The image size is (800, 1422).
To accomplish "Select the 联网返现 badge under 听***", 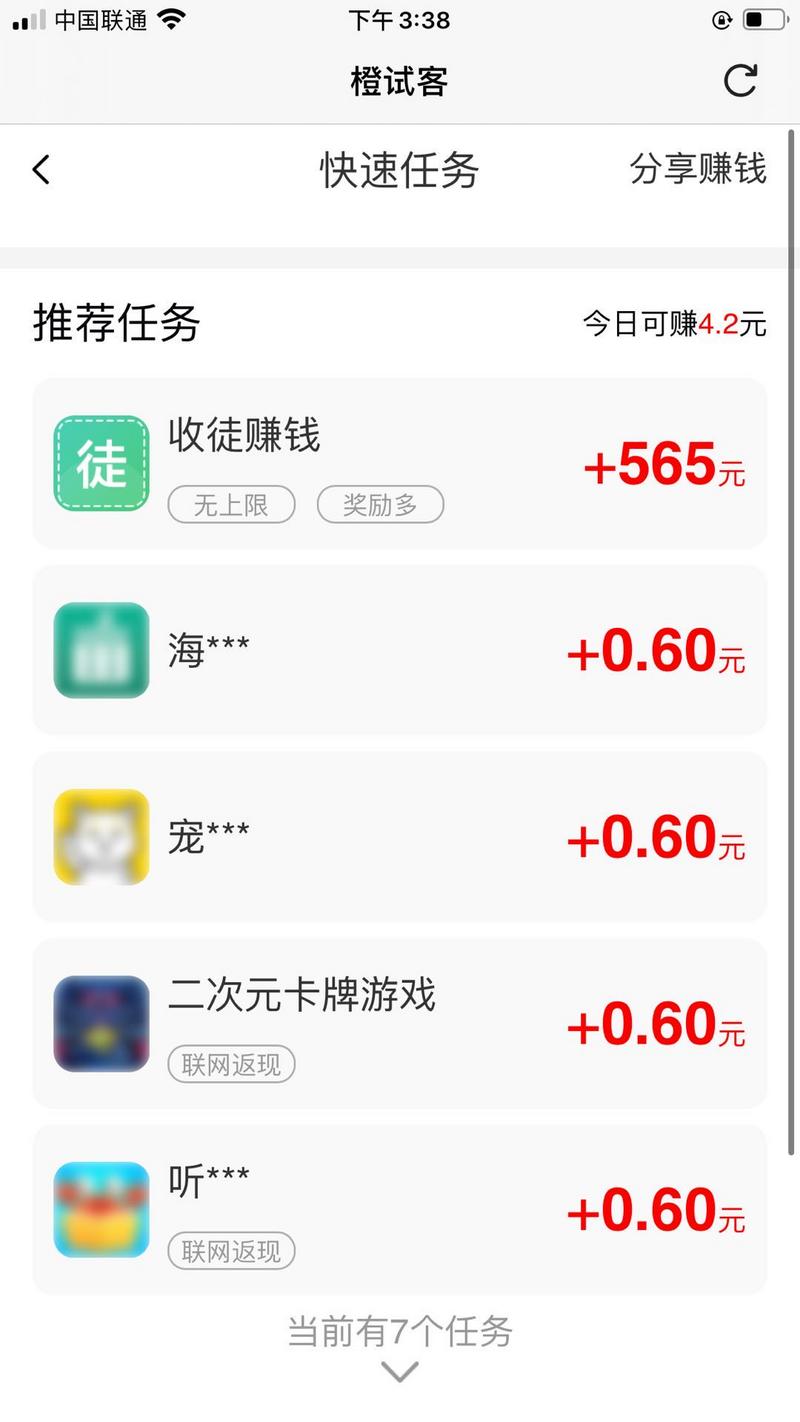I will click(231, 1251).
